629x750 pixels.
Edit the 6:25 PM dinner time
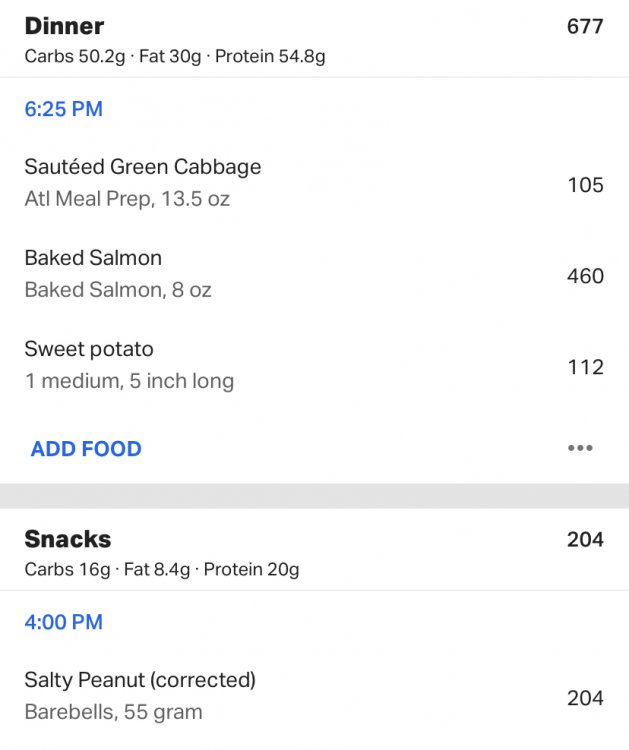pos(64,109)
